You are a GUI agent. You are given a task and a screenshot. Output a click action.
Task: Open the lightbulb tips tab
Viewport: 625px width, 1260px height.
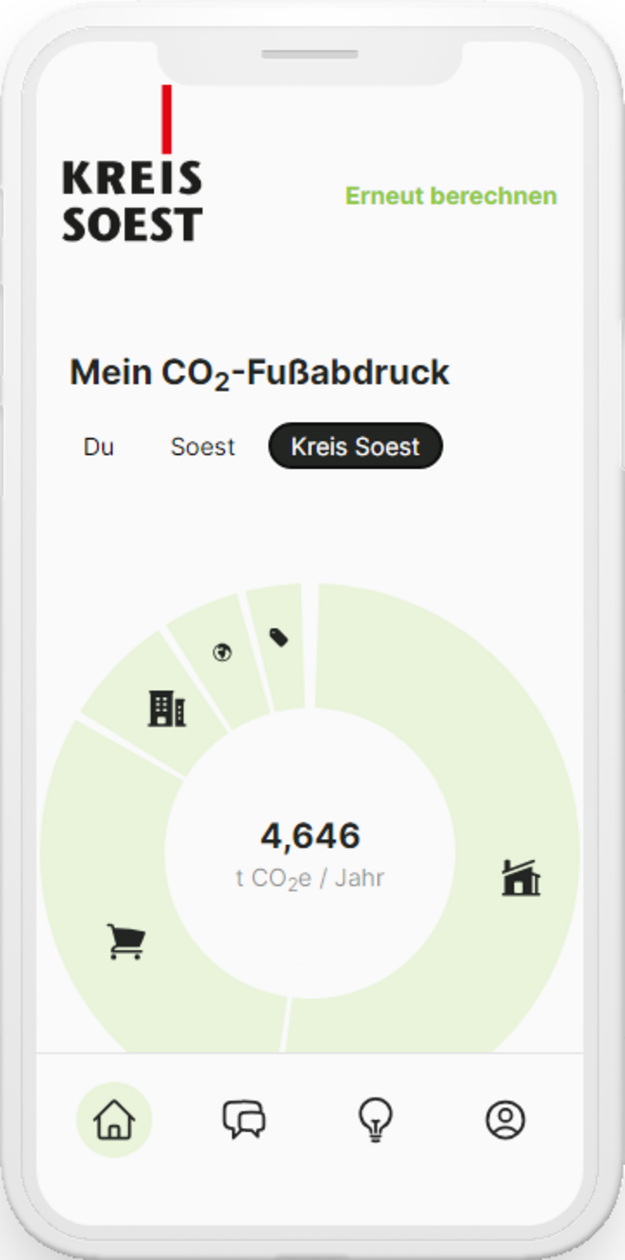coord(375,1119)
